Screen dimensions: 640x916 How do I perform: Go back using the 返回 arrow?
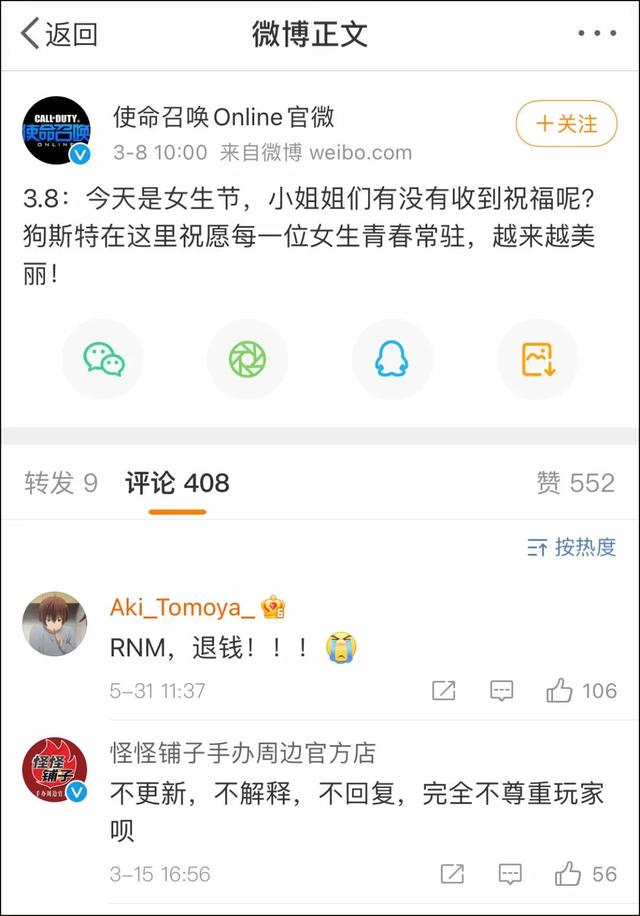tap(58, 34)
